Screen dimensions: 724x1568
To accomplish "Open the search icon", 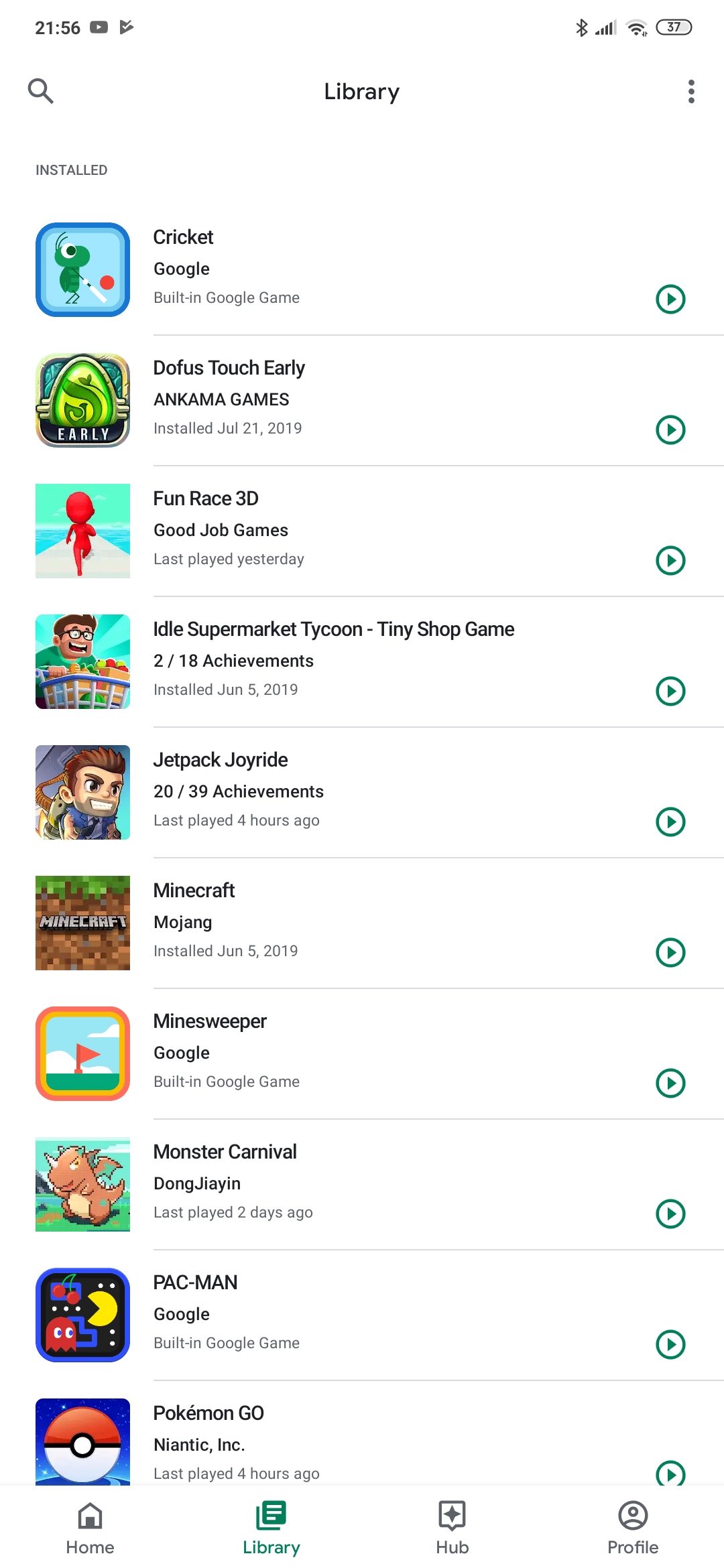I will click(40, 90).
